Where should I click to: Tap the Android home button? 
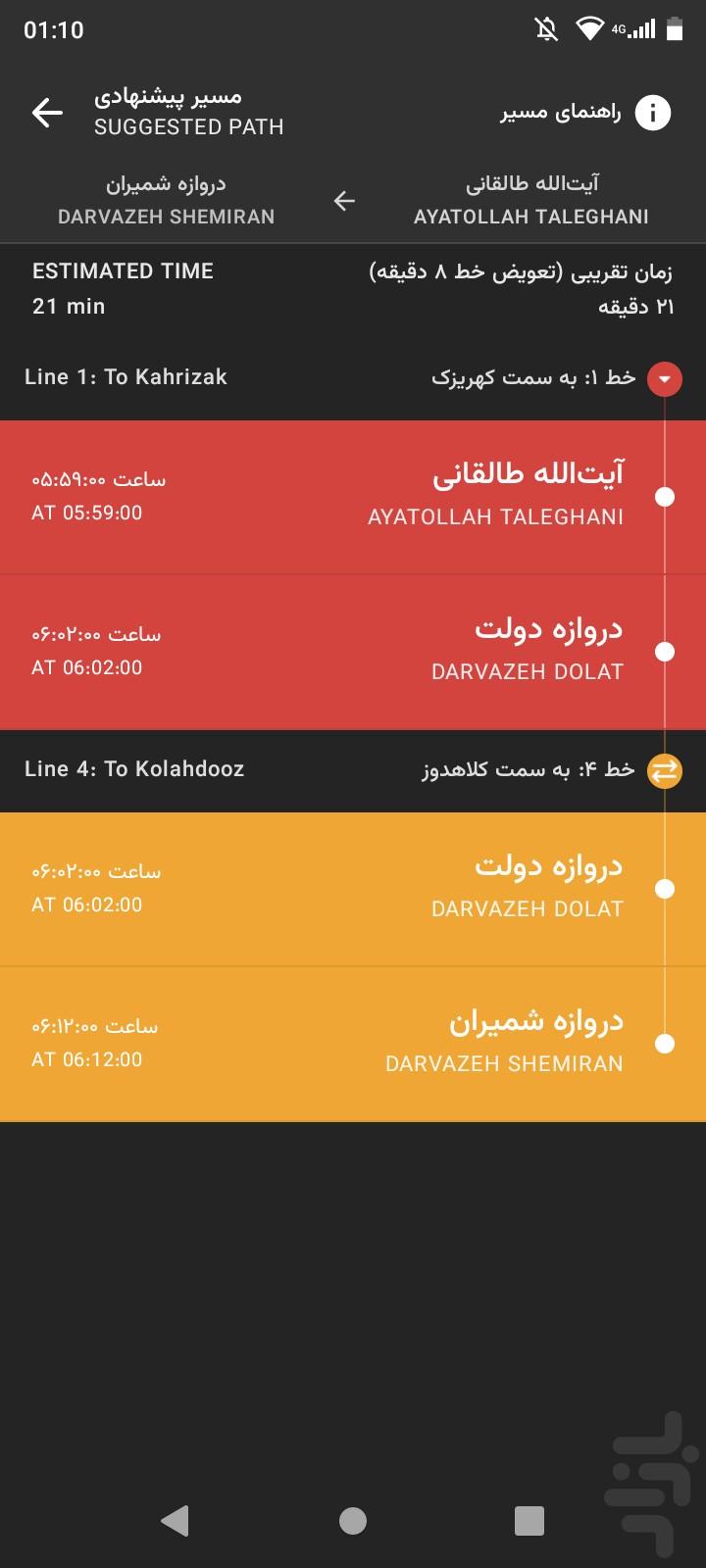(353, 1520)
